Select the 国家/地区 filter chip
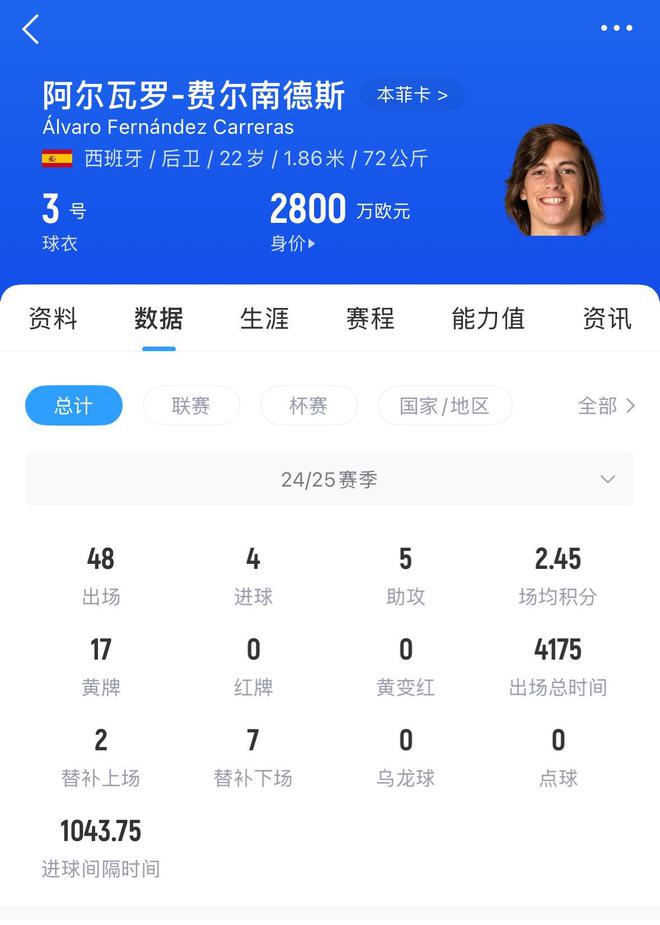The height and width of the screenshot is (925, 660). coord(444,406)
